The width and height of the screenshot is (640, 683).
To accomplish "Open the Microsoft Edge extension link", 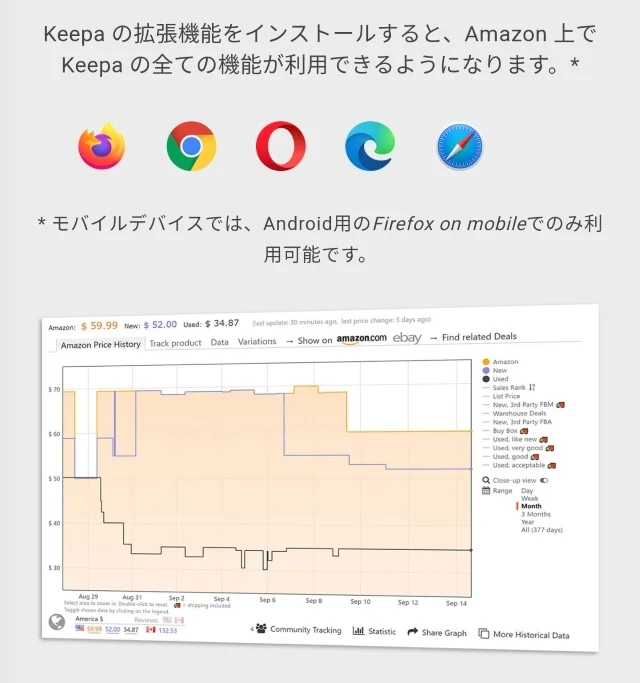I will pyautogui.click(x=370, y=147).
